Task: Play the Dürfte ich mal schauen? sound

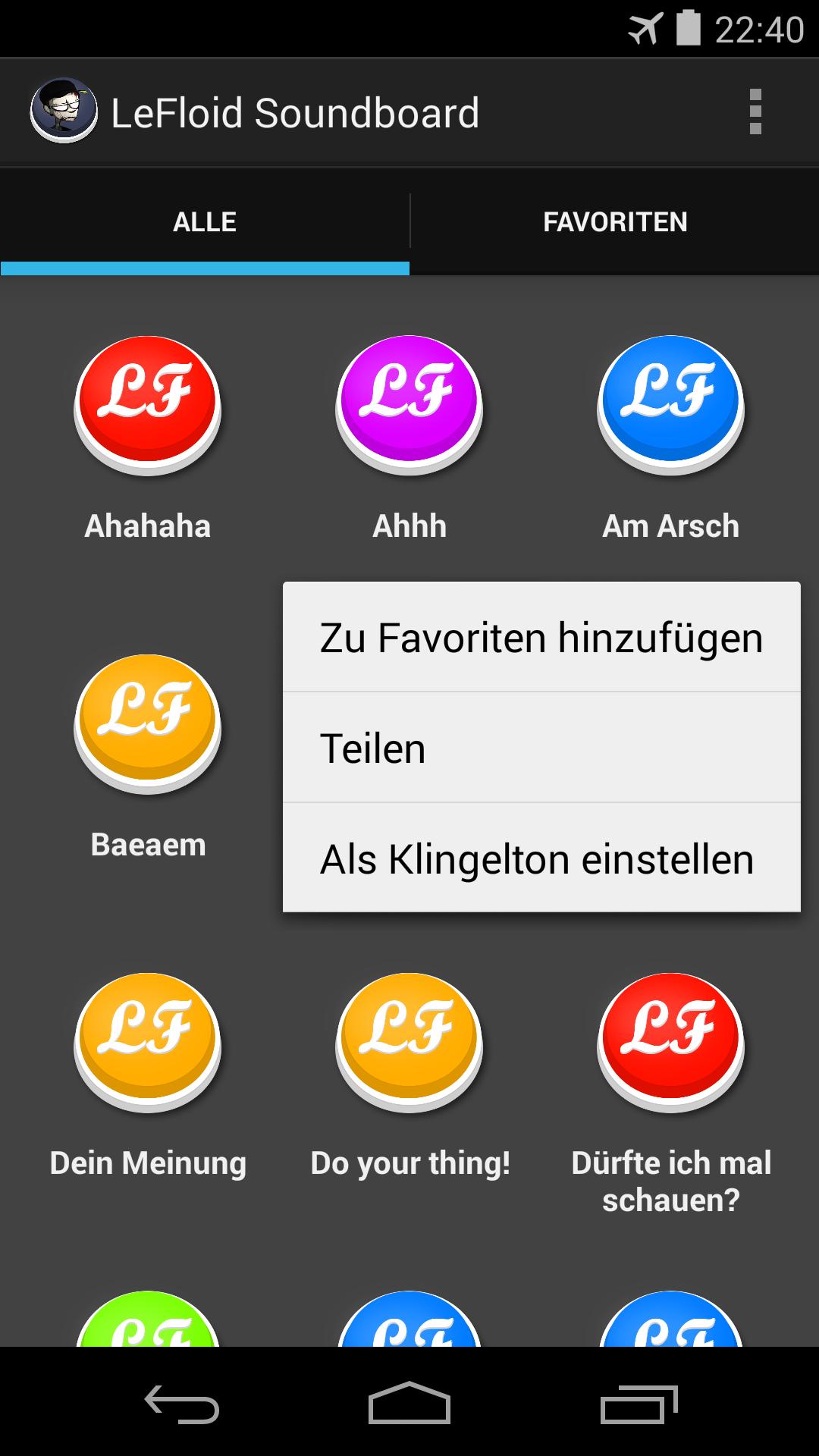Action: pos(671,1041)
